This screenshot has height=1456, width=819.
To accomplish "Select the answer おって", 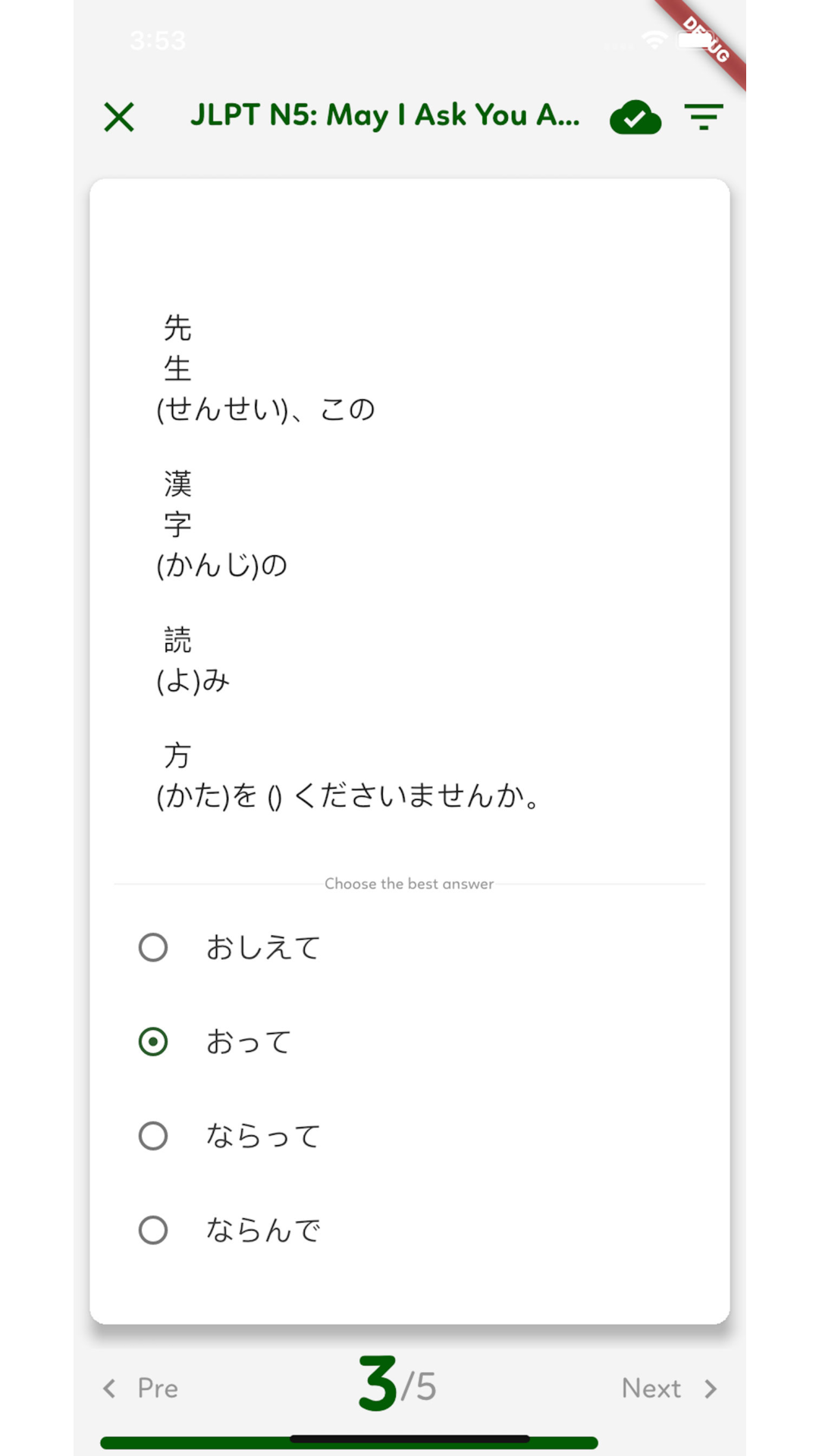I will [409, 1041].
